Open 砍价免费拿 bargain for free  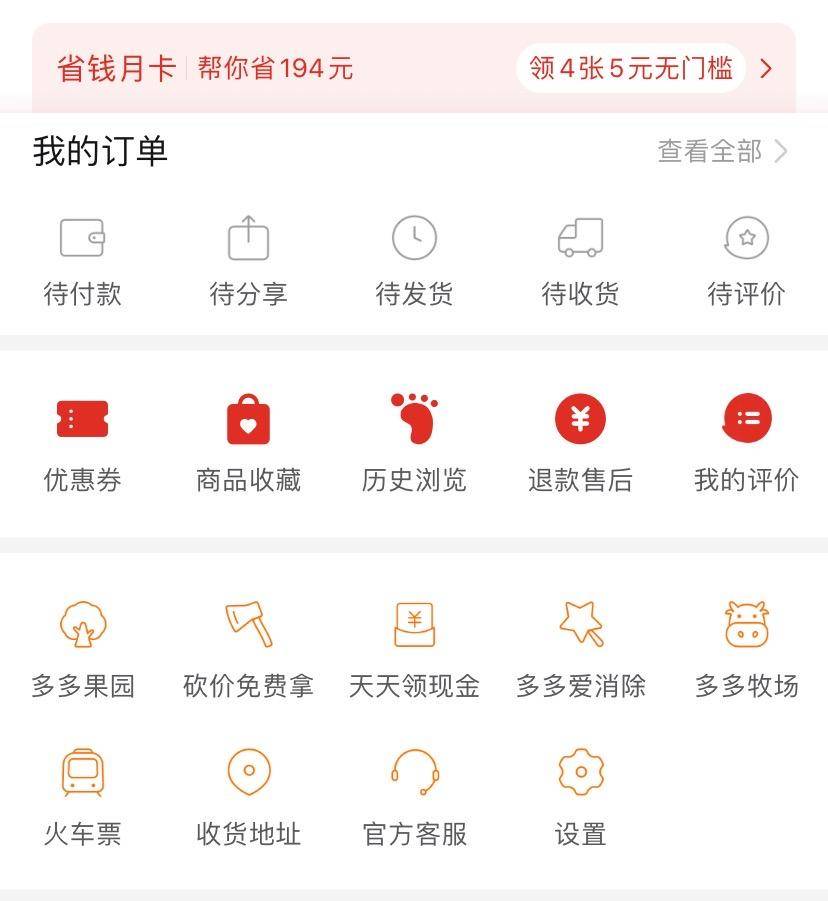click(x=248, y=648)
